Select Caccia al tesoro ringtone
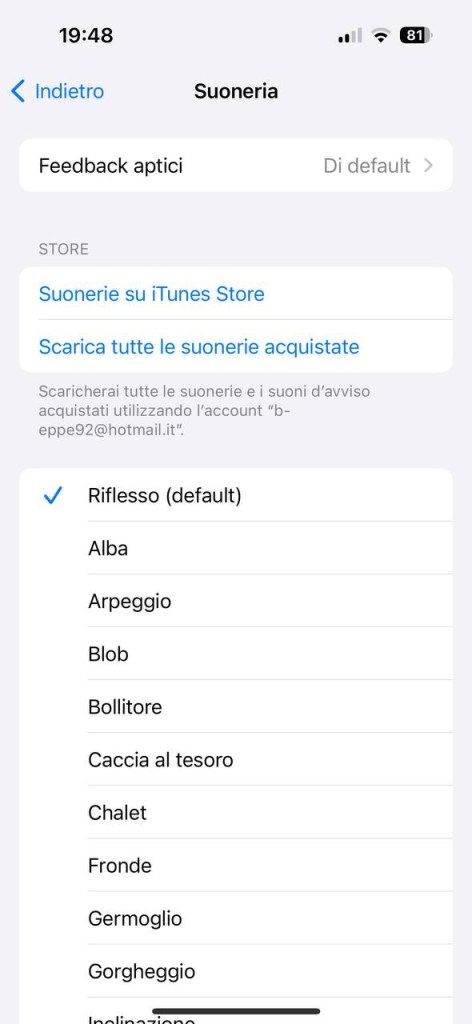472x1024 pixels. [x=236, y=760]
